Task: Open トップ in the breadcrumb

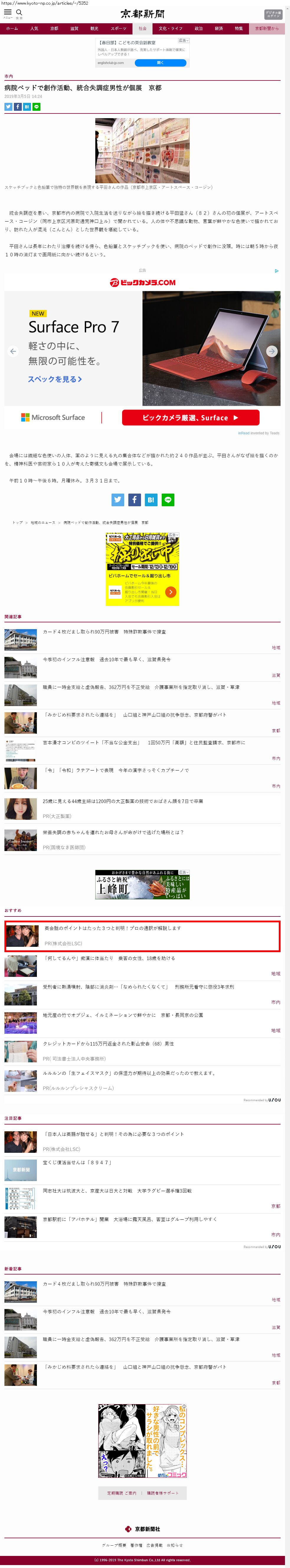Action: (x=18, y=522)
